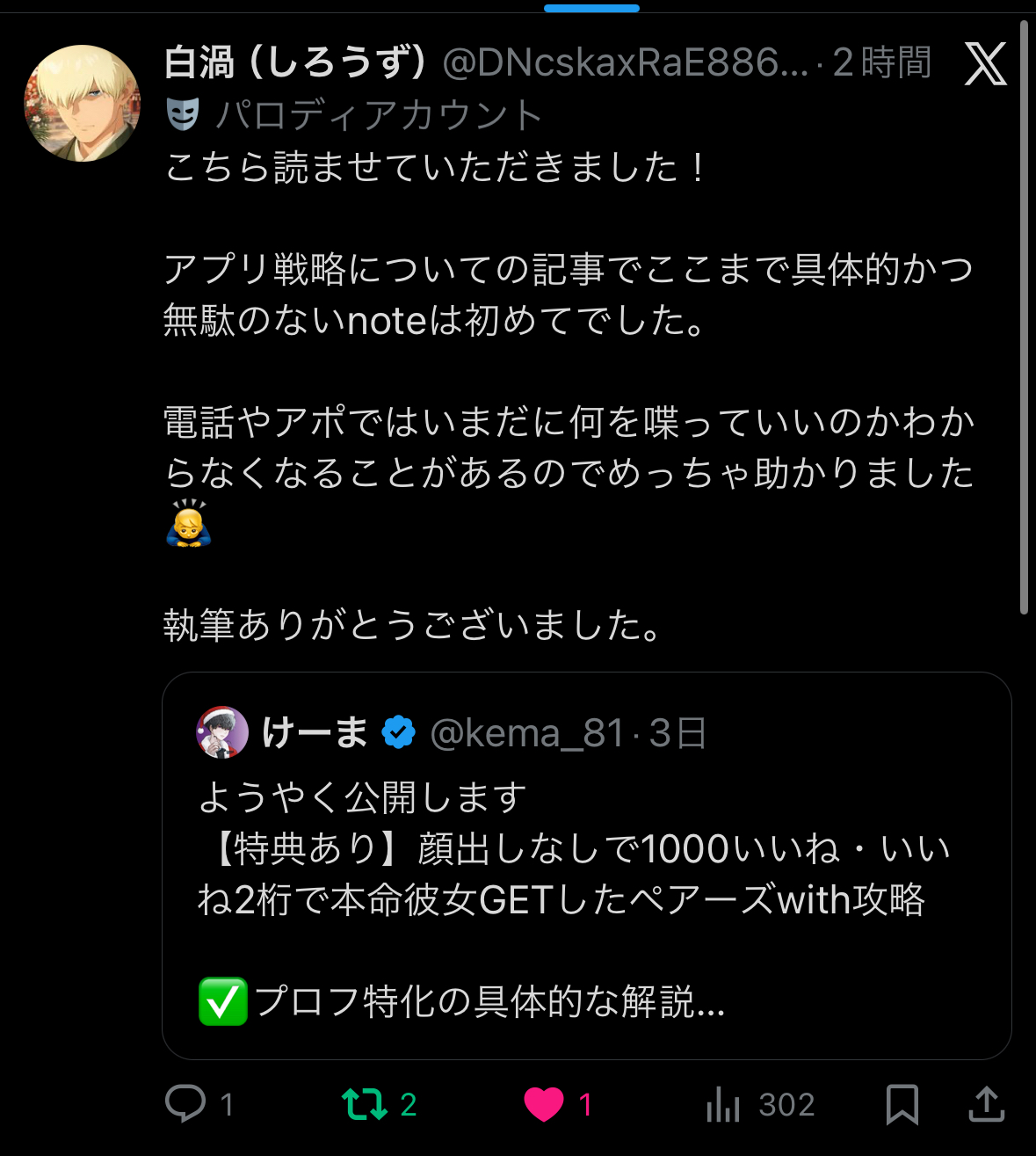1036x1156 pixels.
Task: Share this post
Action: [x=986, y=1104]
